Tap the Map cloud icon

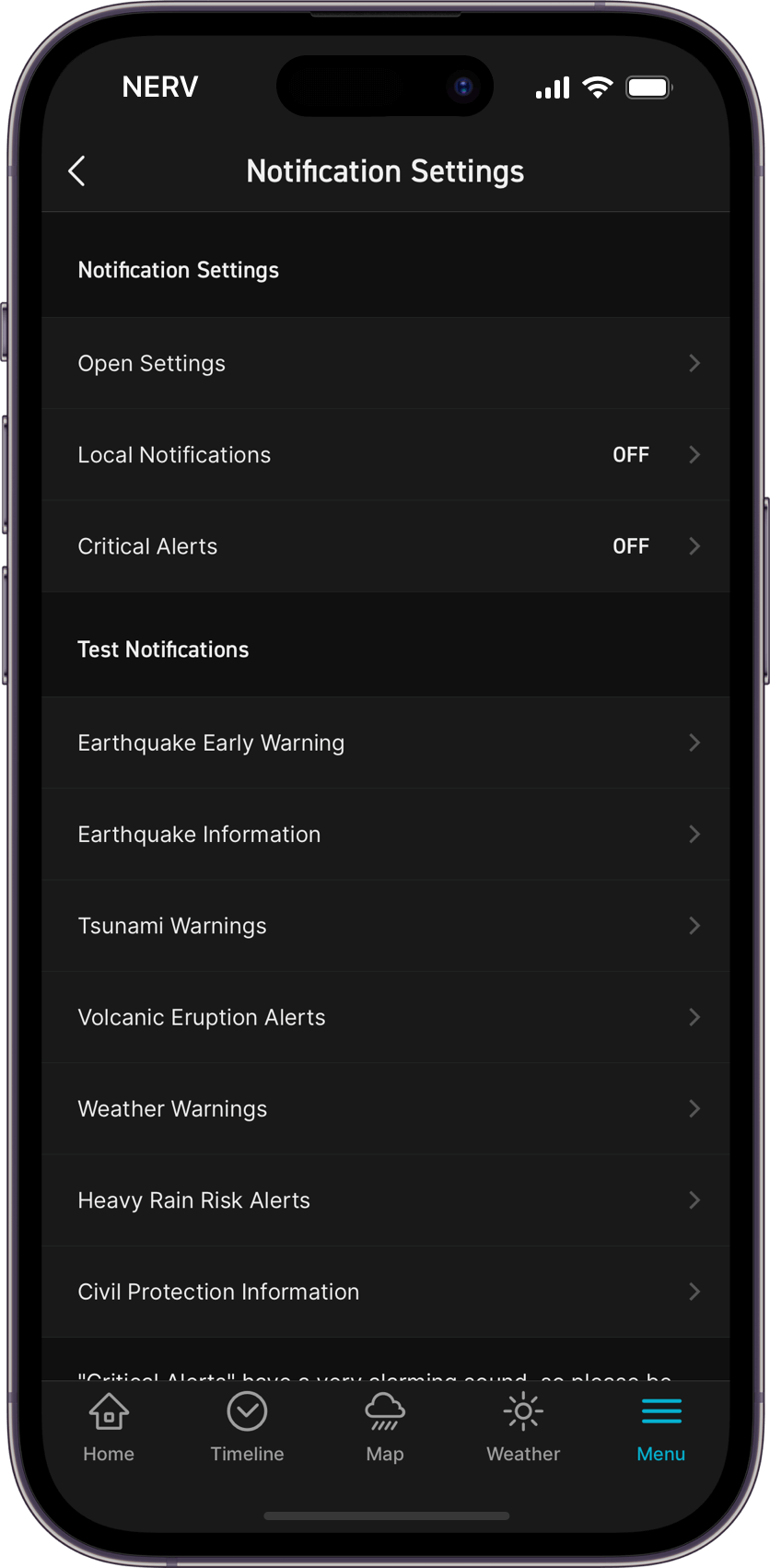click(385, 1408)
